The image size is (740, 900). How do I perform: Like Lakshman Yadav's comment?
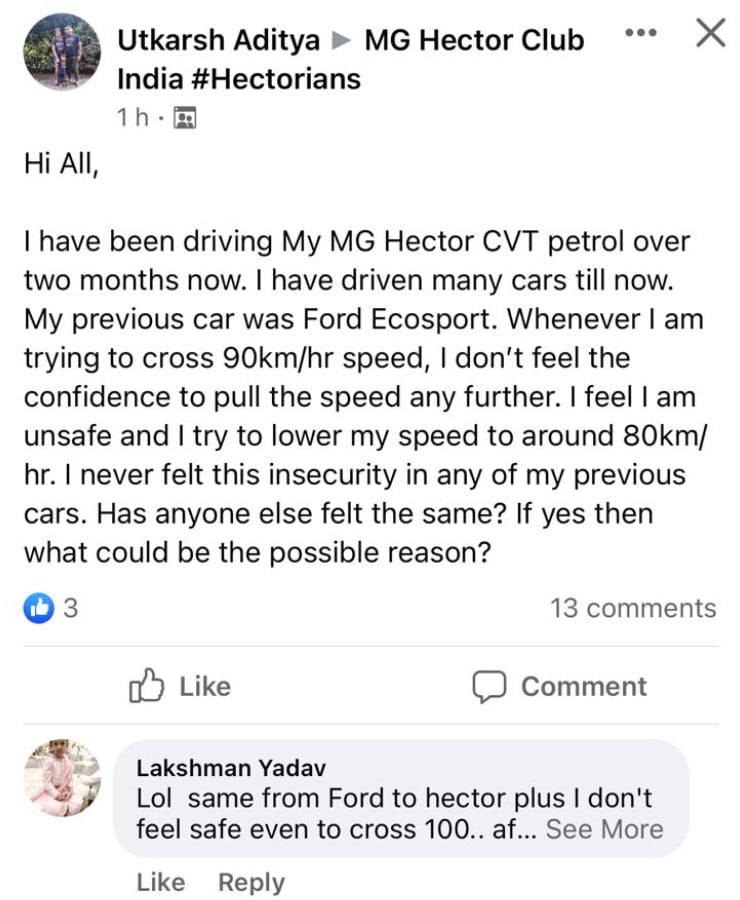(x=160, y=882)
